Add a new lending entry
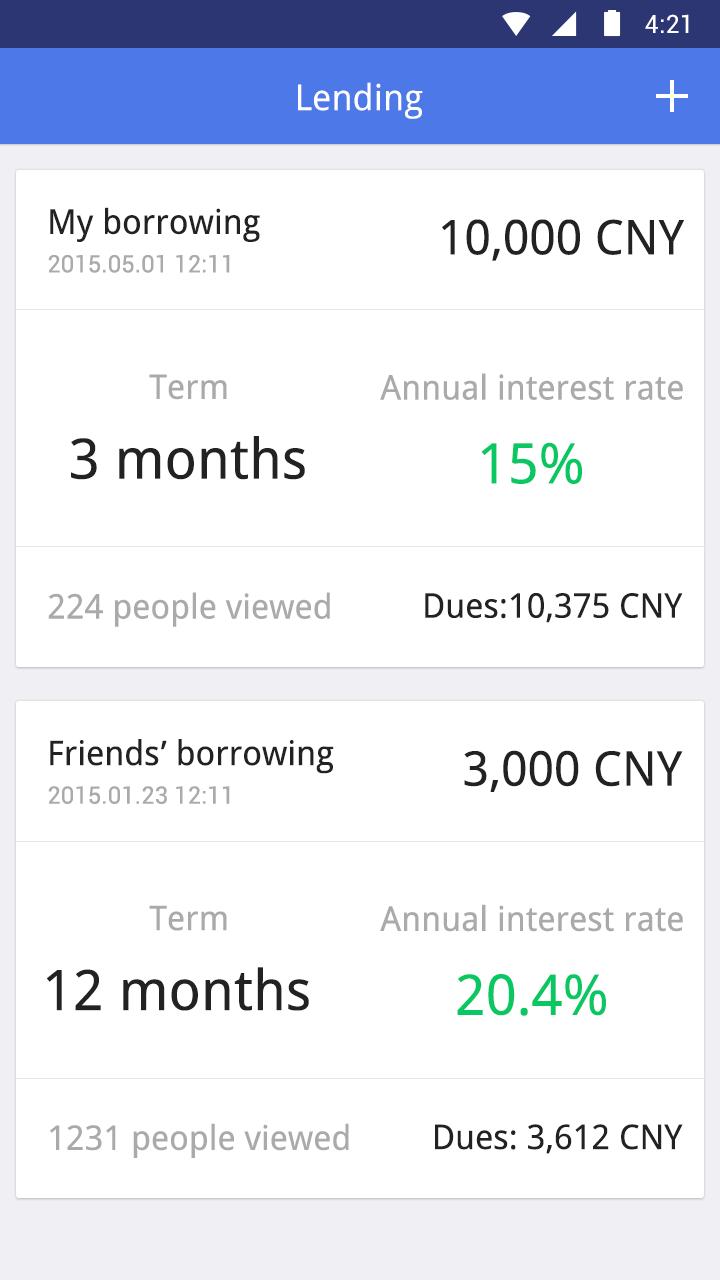 (671, 97)
